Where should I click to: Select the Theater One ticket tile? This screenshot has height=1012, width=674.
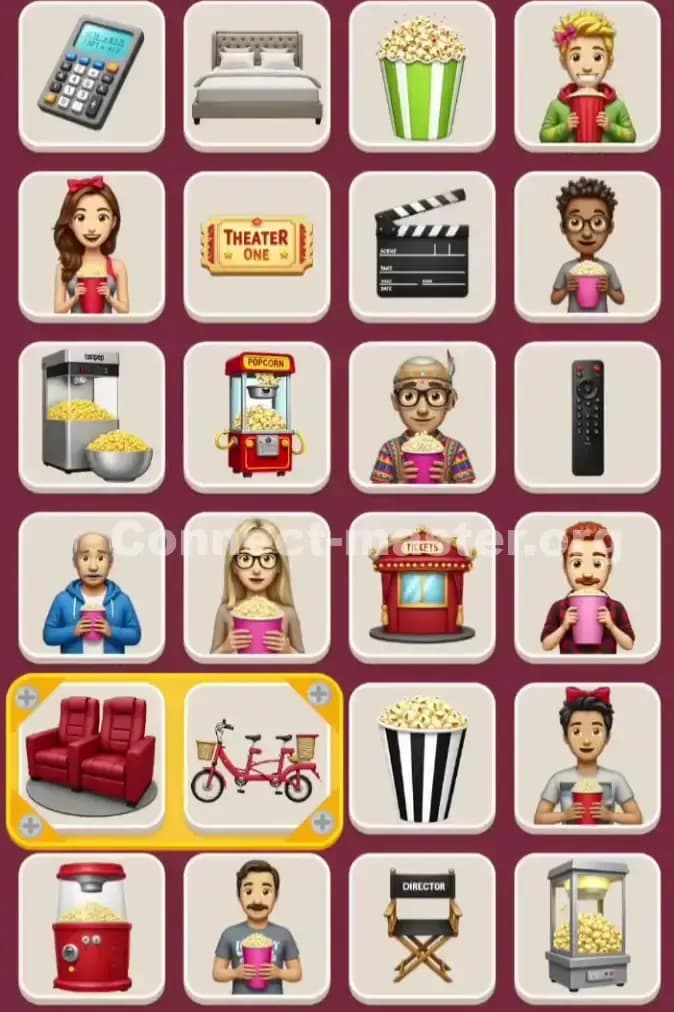(257, 246)
